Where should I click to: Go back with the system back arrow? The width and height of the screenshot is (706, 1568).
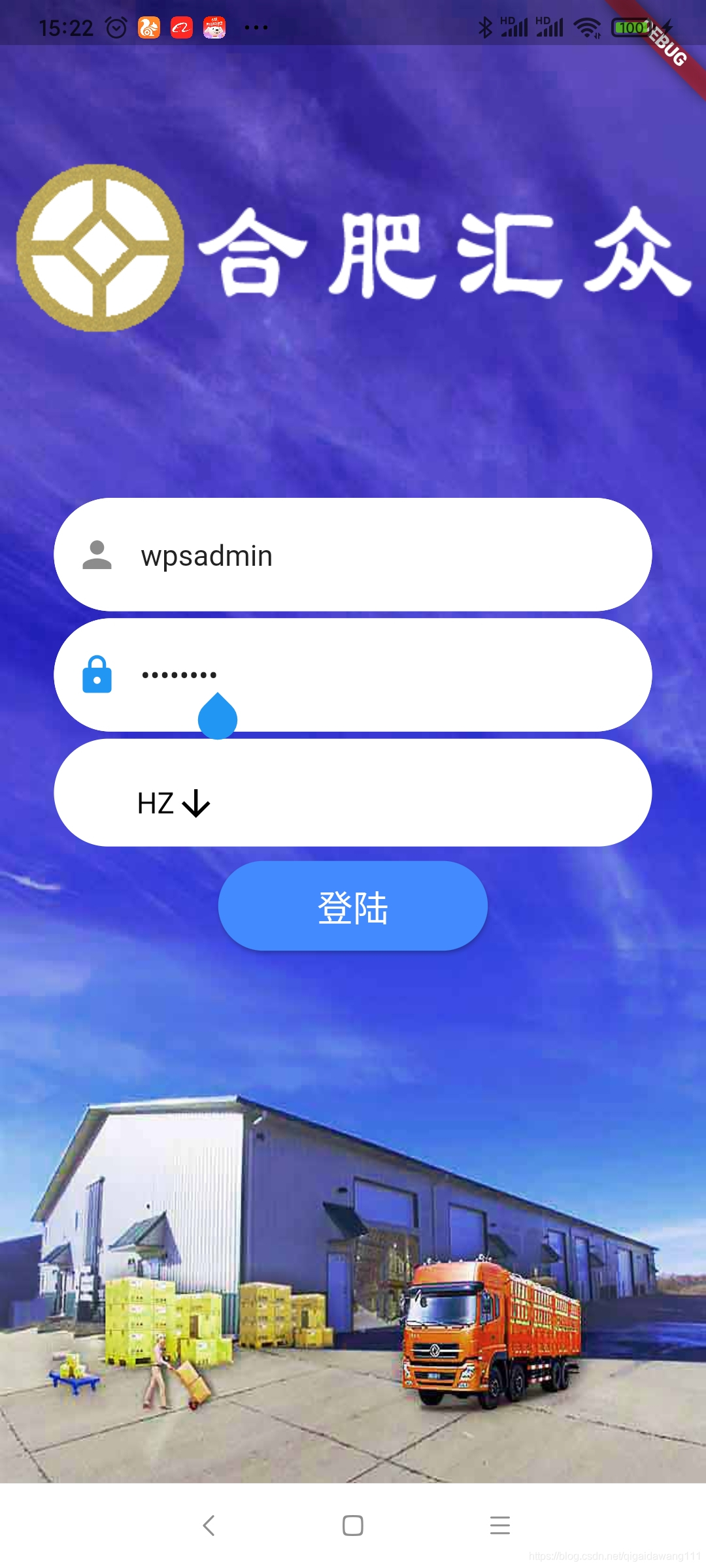coord(209,1526)
